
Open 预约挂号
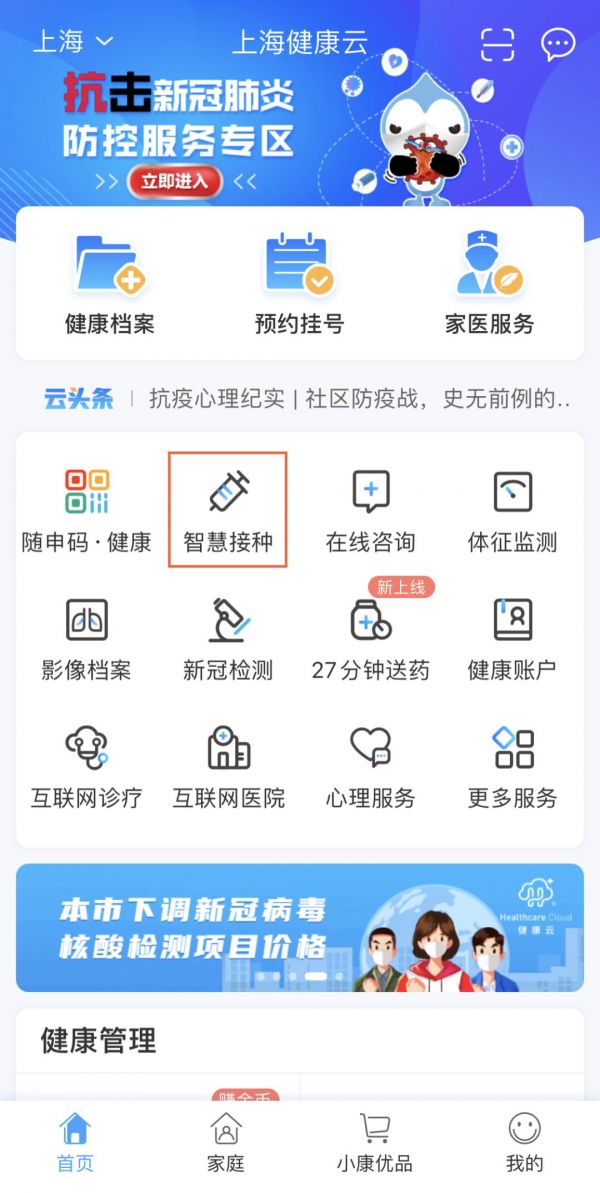(x=299, y=283)
